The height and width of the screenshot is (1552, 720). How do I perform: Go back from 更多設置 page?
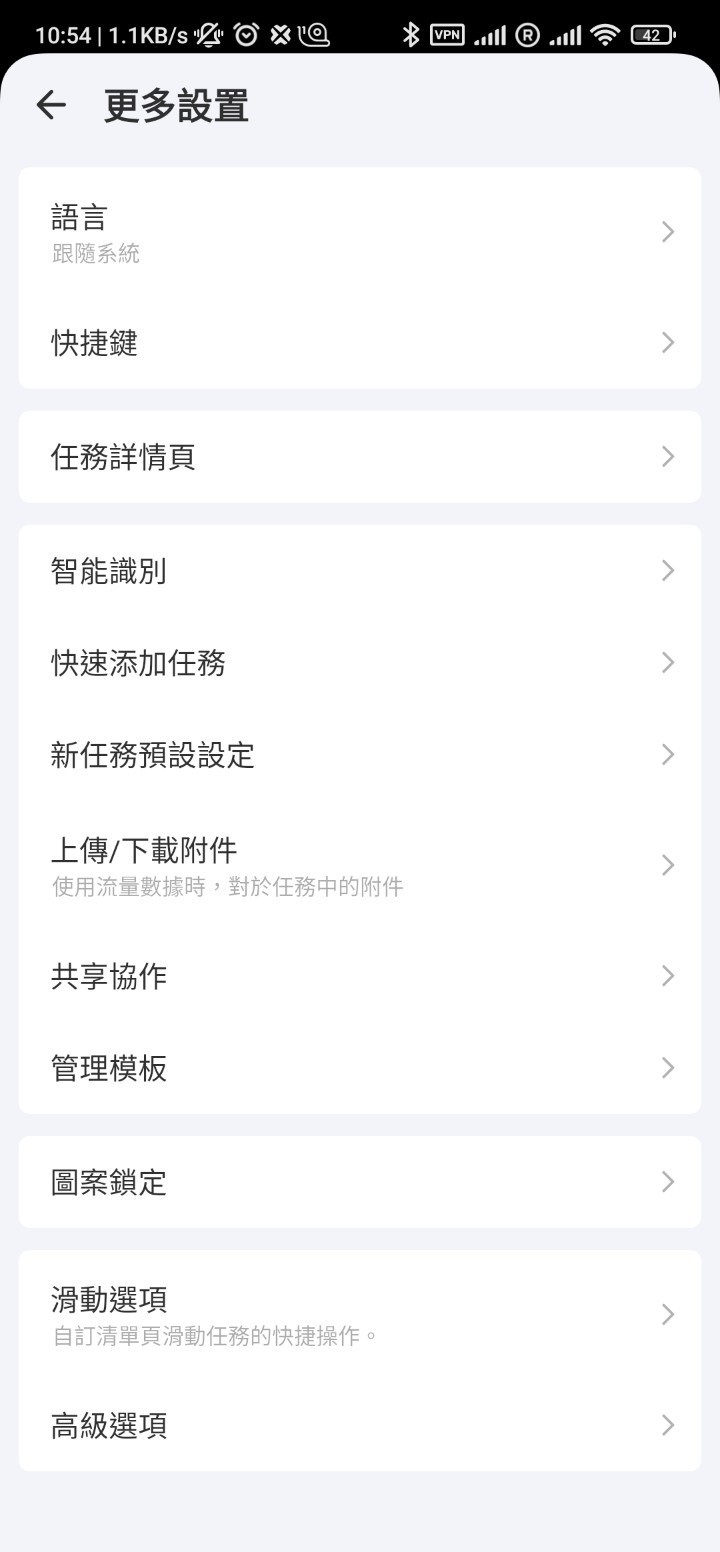point(51,105)
